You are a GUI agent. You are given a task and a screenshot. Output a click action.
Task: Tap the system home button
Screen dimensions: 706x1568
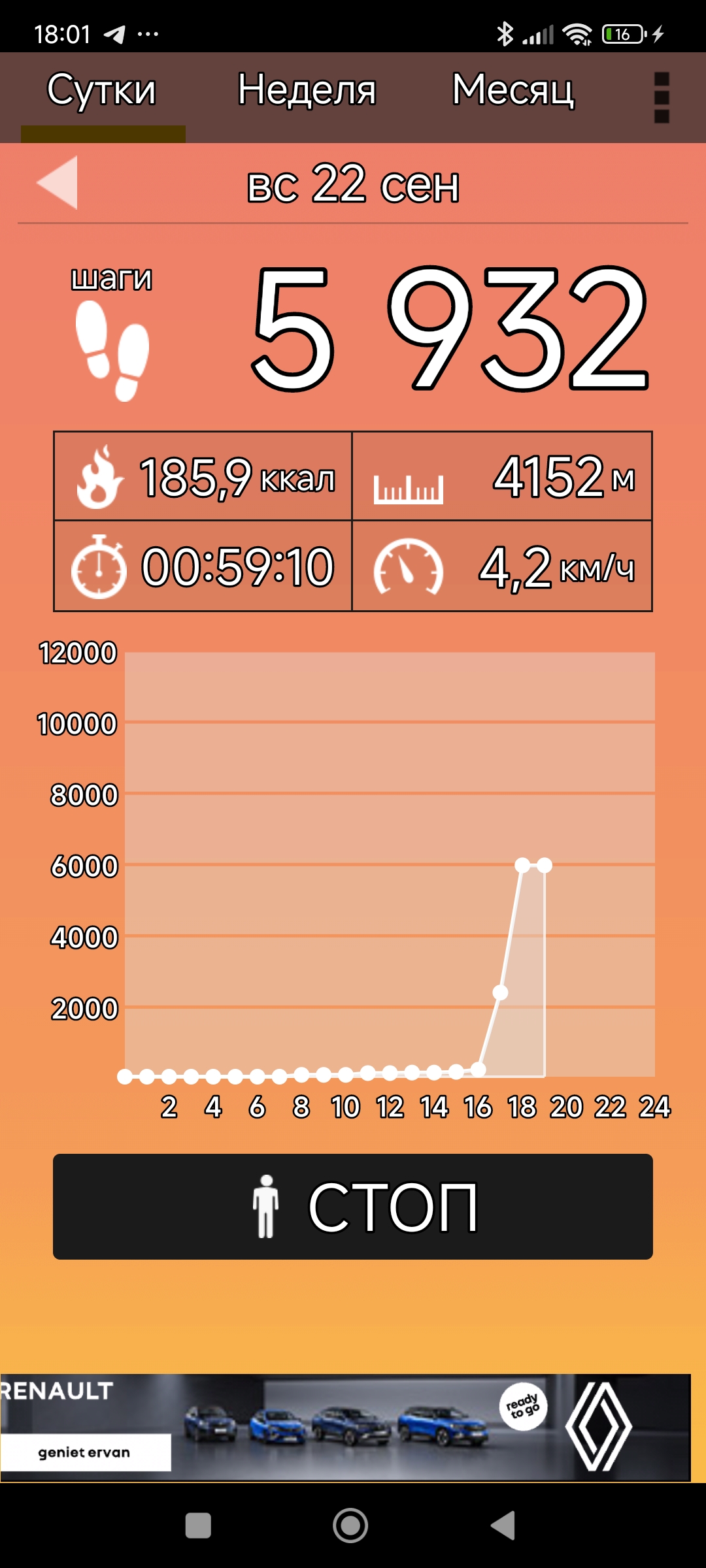click(x=350, y=1526)
